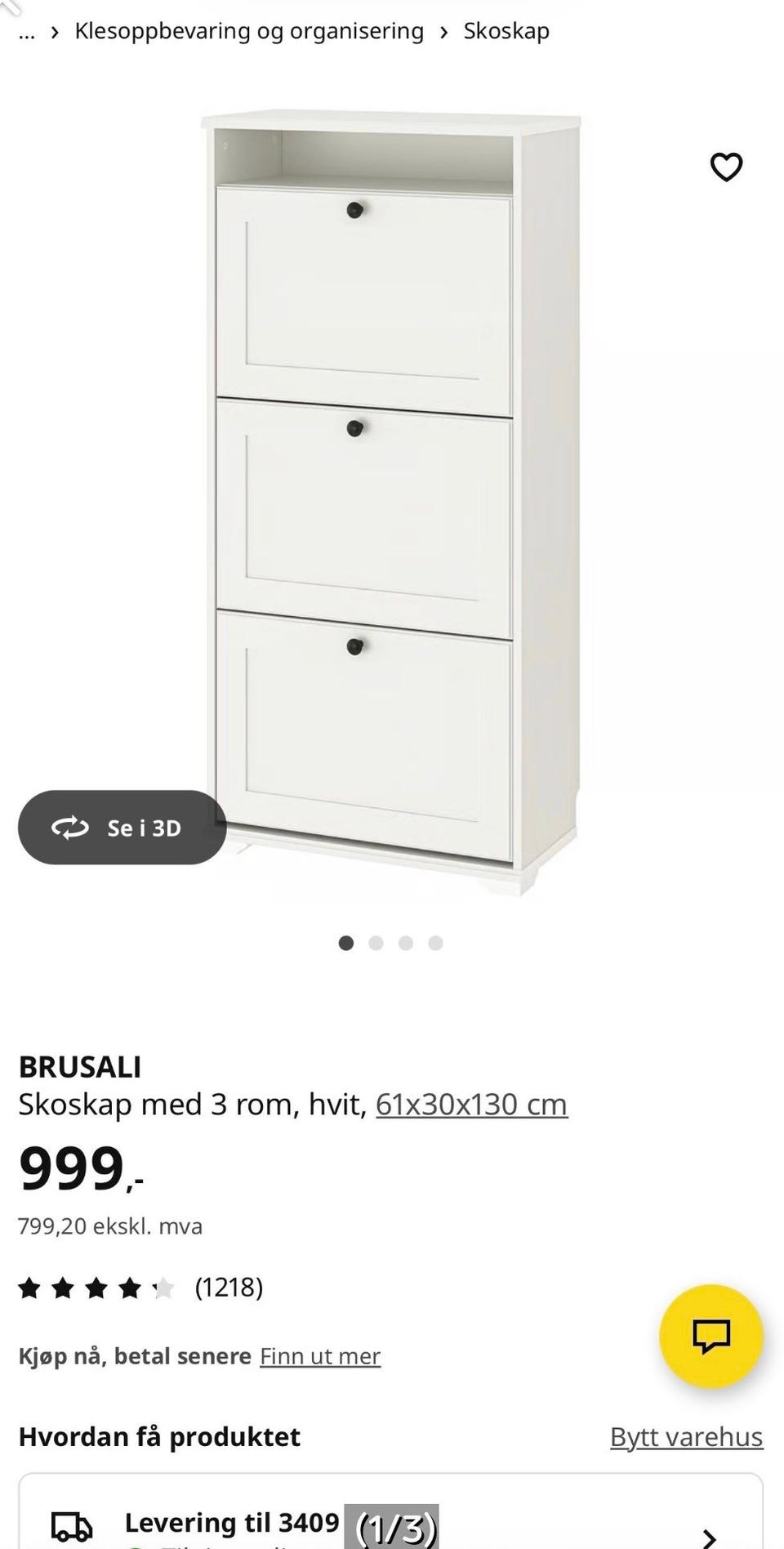The image size is (784, 1549).
Task: Jump to the second image indicator dot
Action: tap(376, 943)
